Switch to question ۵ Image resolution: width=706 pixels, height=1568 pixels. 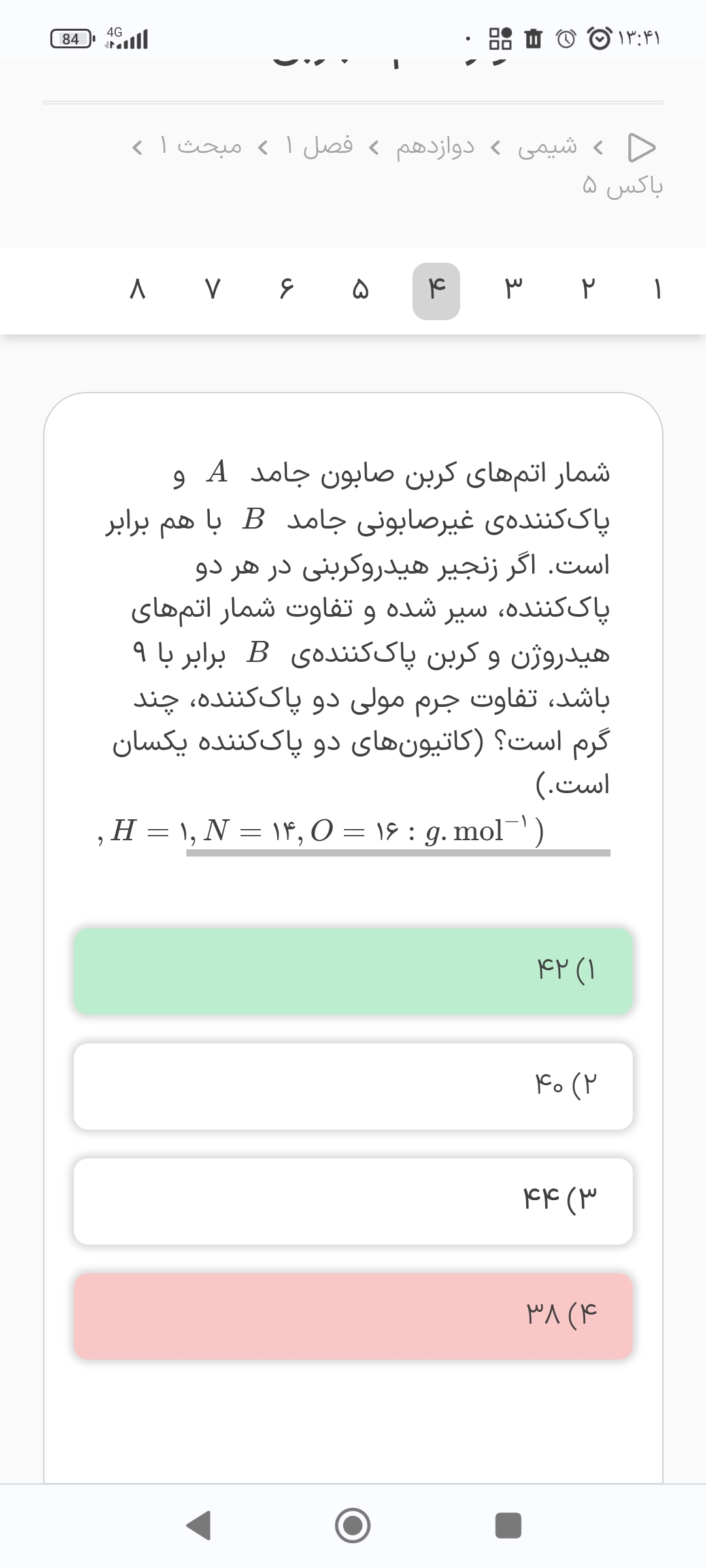coord(360,291)
